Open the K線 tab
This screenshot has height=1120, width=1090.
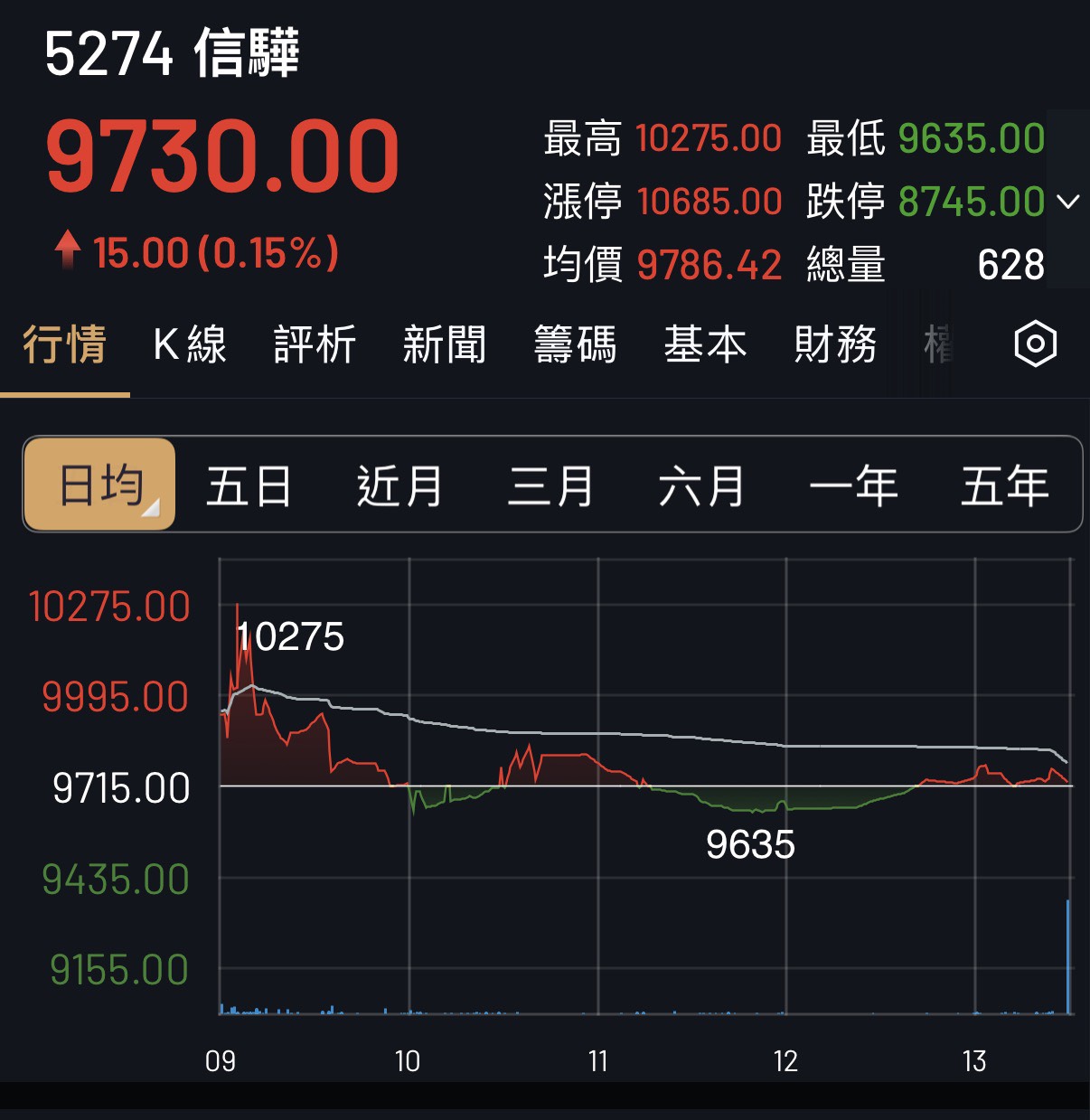tap(190, 344)
